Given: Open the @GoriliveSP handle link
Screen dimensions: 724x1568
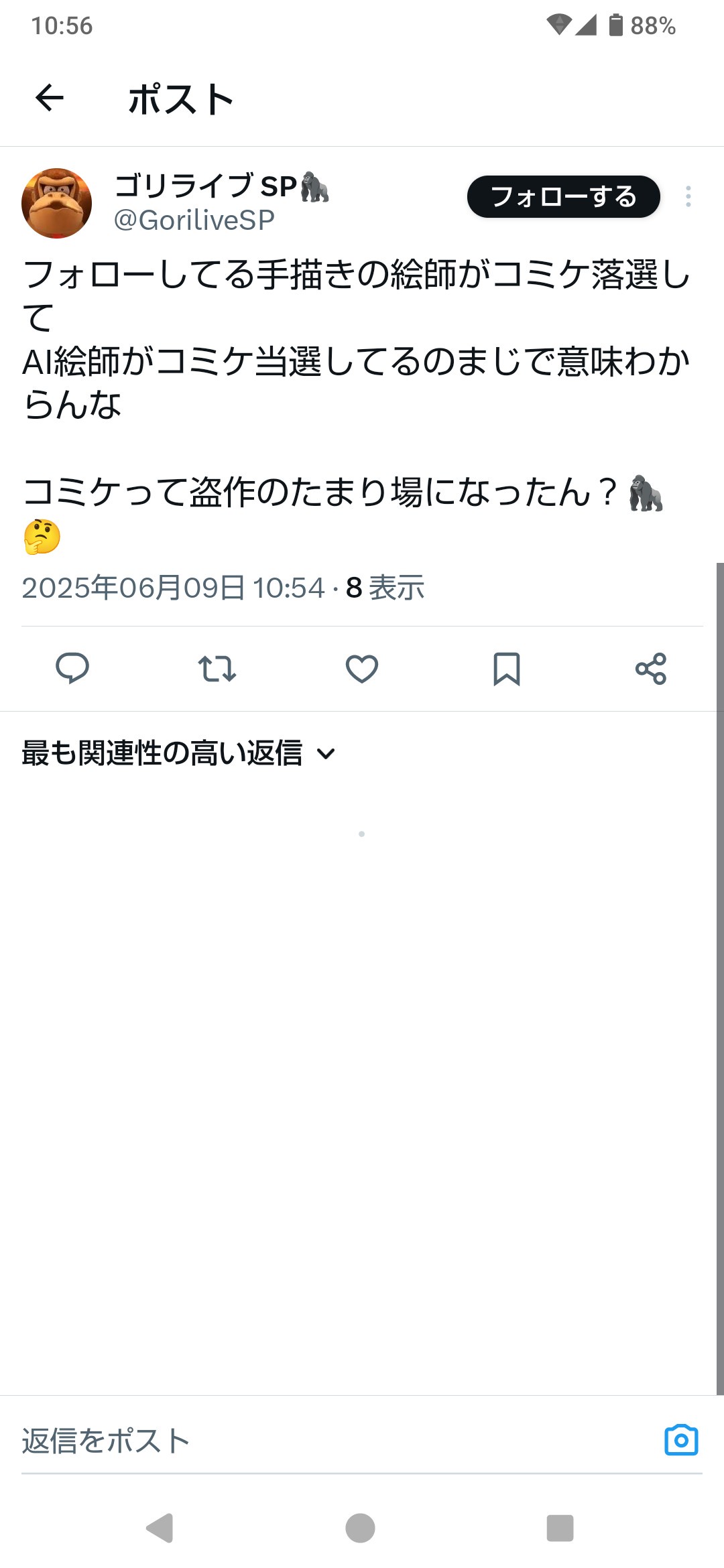Looking at the screenshot, I should coord(194,220).
